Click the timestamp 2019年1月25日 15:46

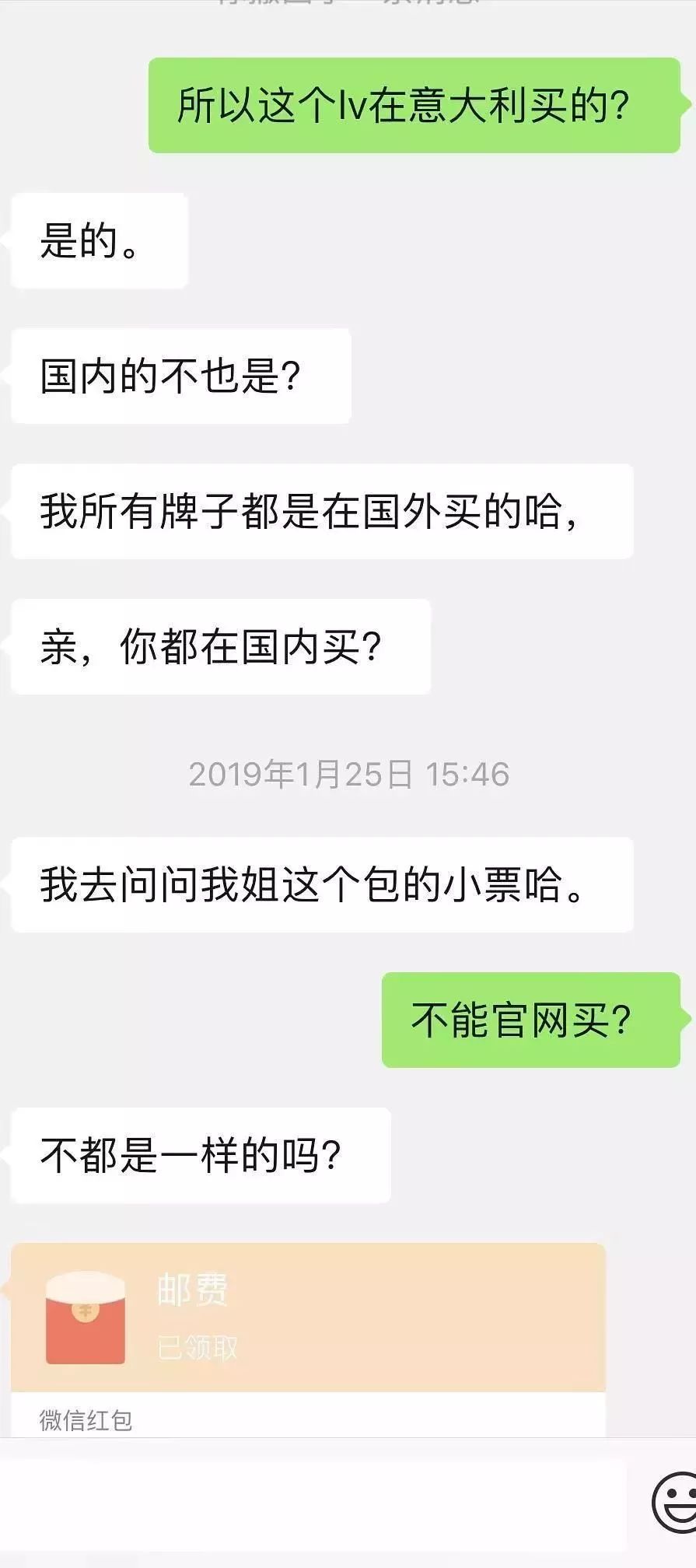click(348, 774)
